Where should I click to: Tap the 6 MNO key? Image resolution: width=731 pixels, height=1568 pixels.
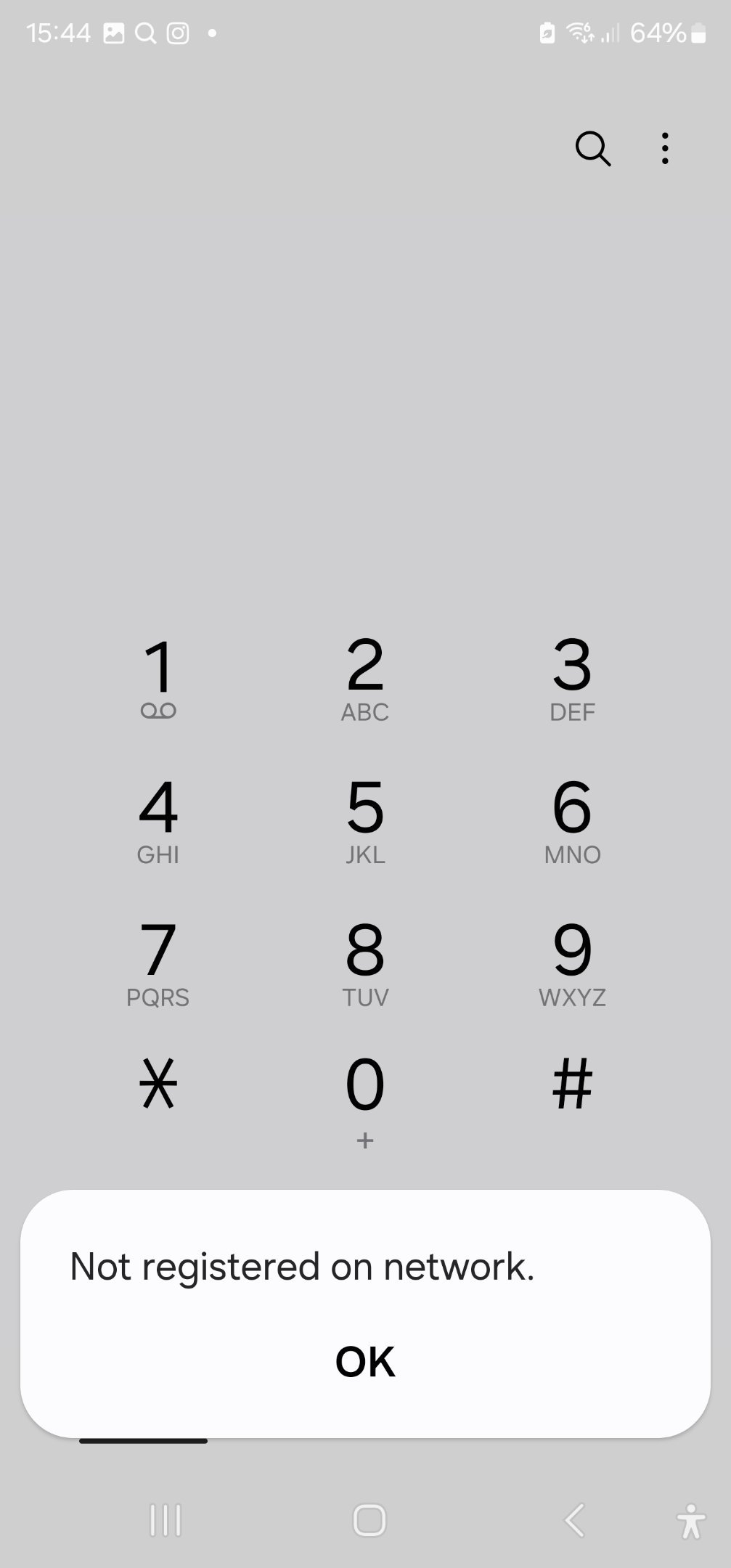tap(572, 820)
